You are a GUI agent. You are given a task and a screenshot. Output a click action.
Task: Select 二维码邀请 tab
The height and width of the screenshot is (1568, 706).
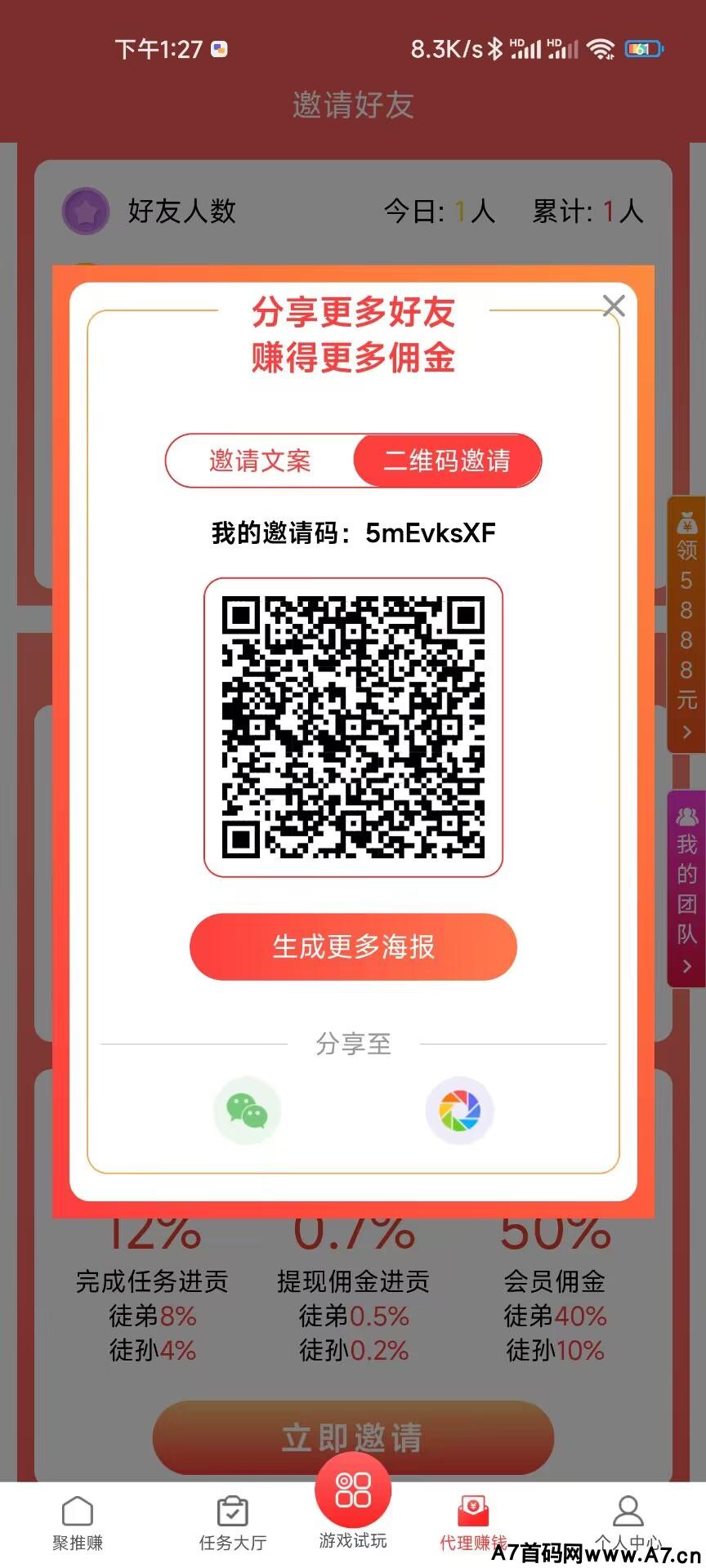point(447,461)
